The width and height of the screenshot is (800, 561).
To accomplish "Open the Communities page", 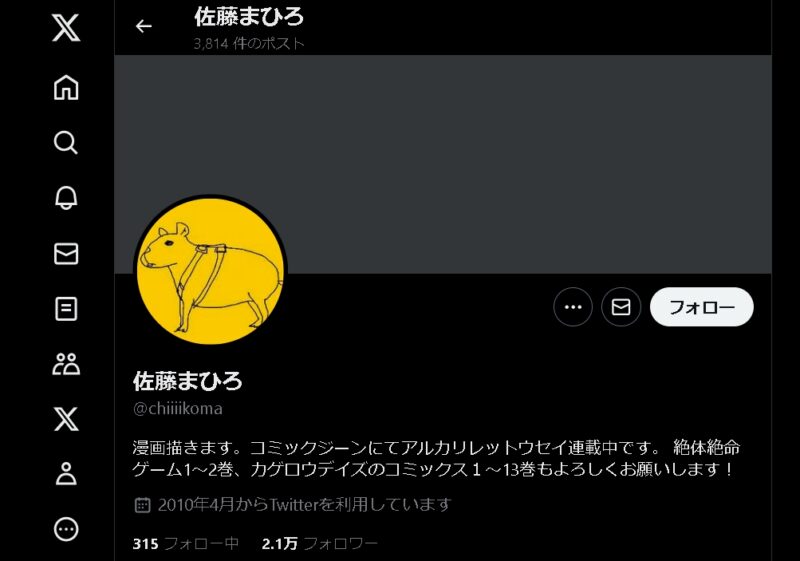I will click(x=66, y=364).
